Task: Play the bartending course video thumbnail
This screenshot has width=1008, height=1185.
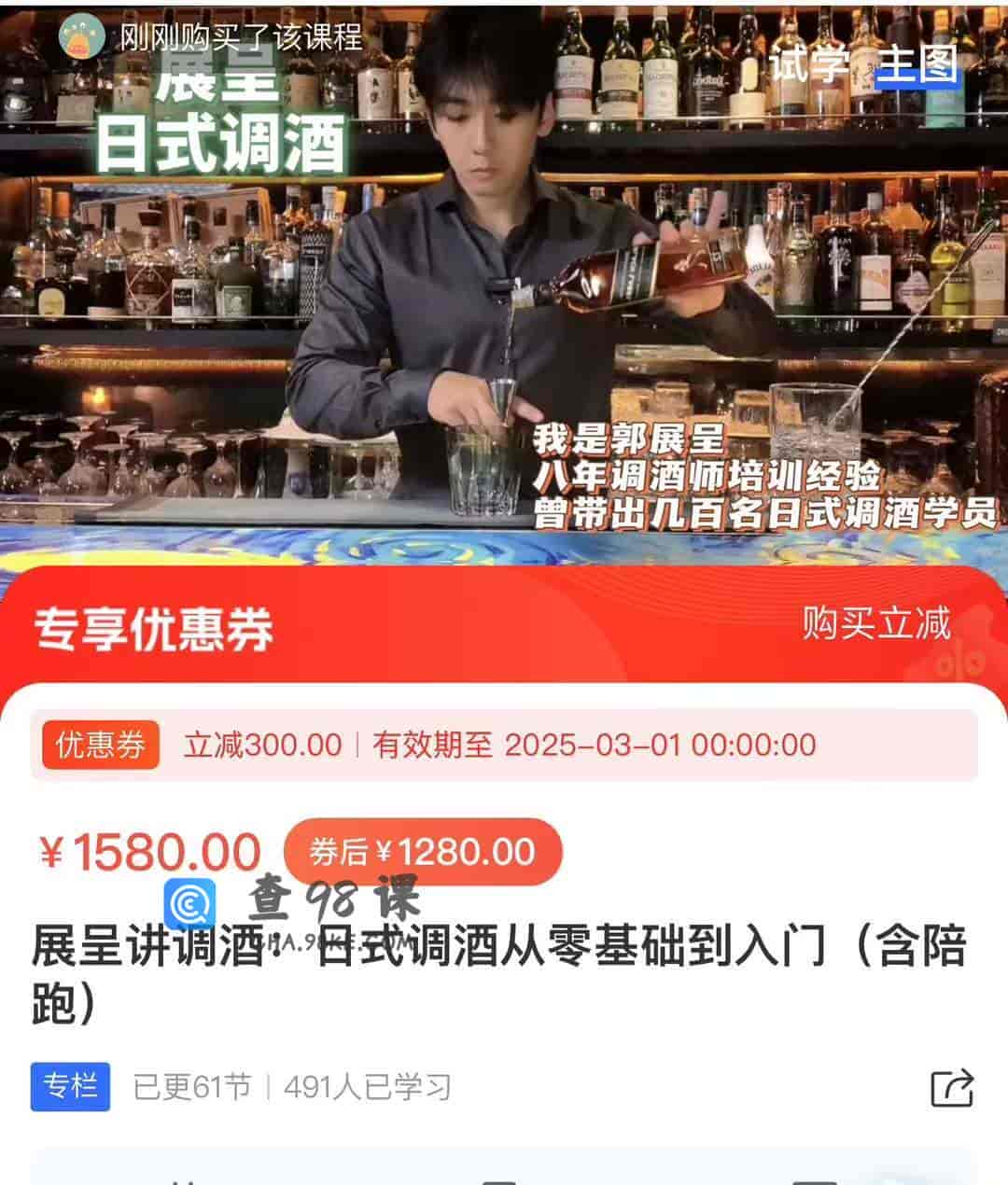Action: pos(504,280)
